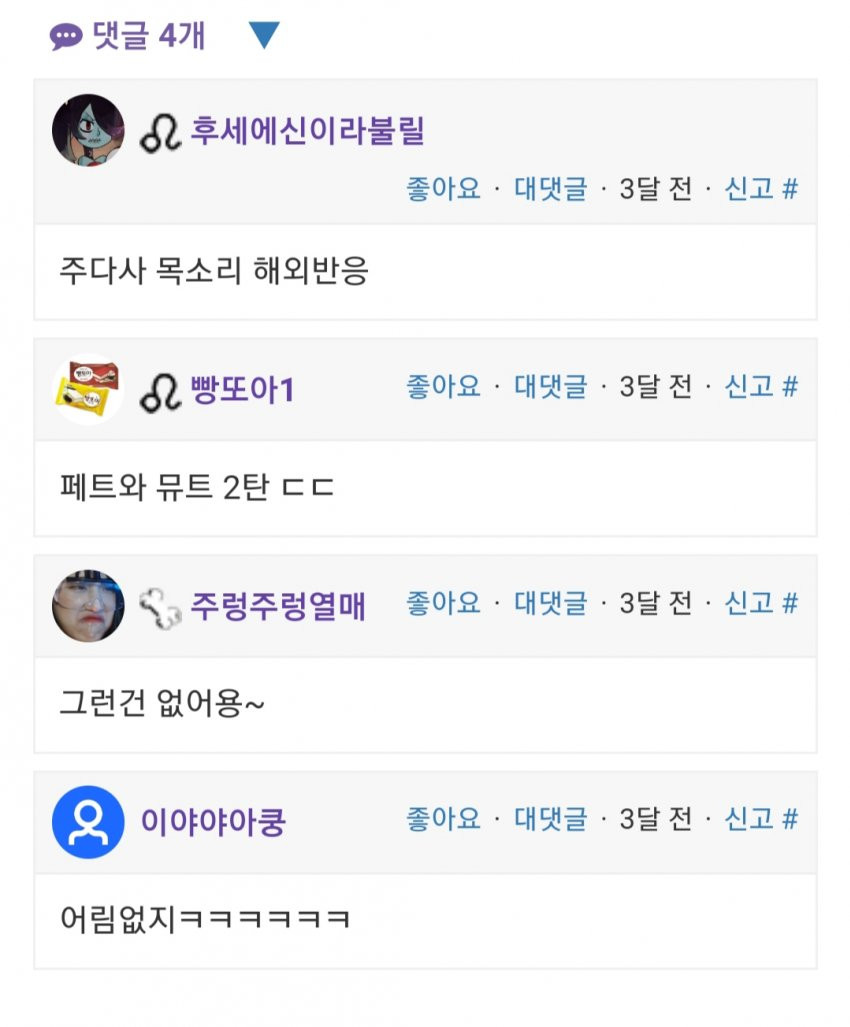The height and width of the screenshot is (1027, 850).
Task: Reply to 주렁주렁열매's comment
Action: [550, 604]
